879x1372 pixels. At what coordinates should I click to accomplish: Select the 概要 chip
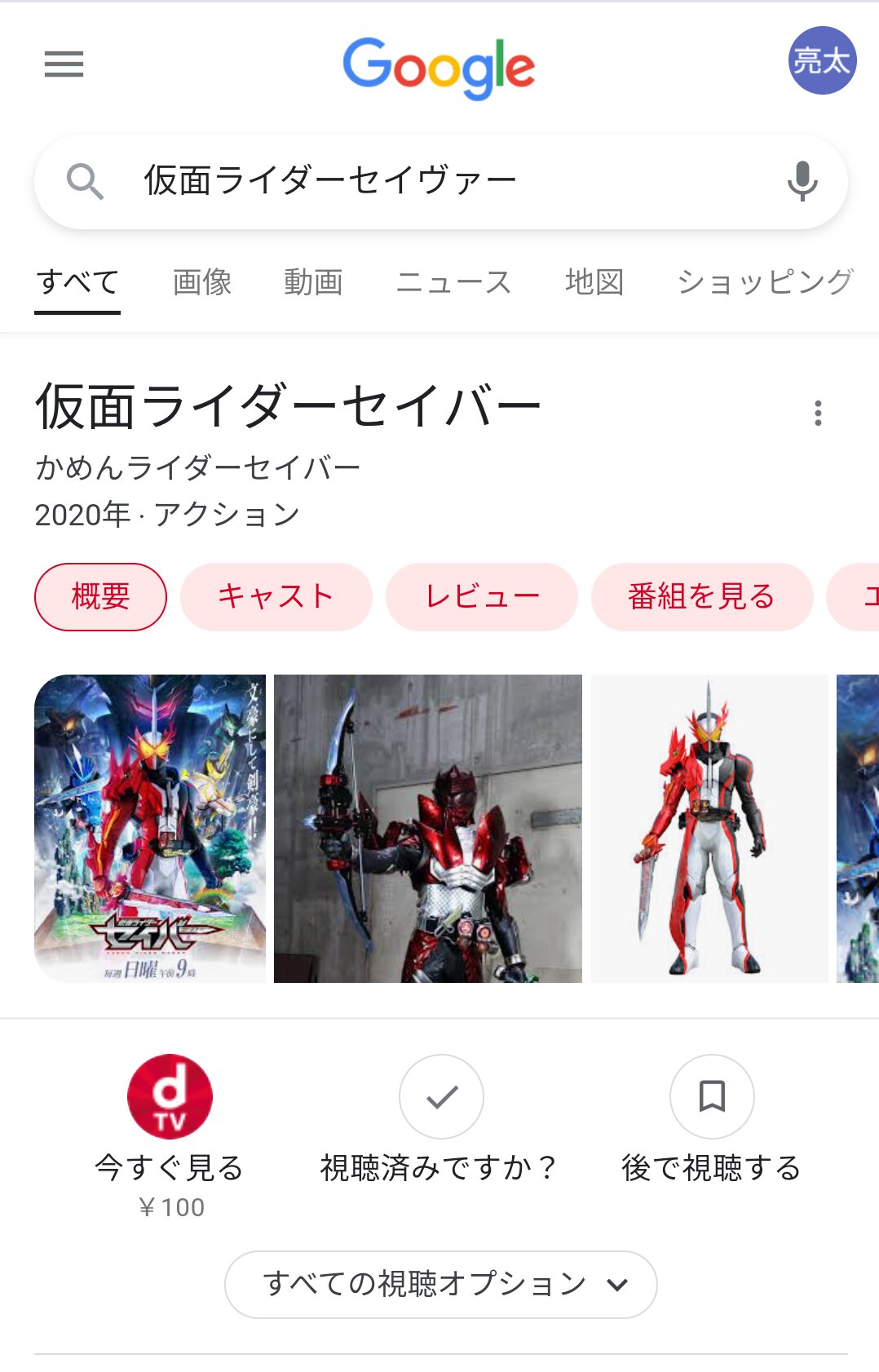(100, 596)
